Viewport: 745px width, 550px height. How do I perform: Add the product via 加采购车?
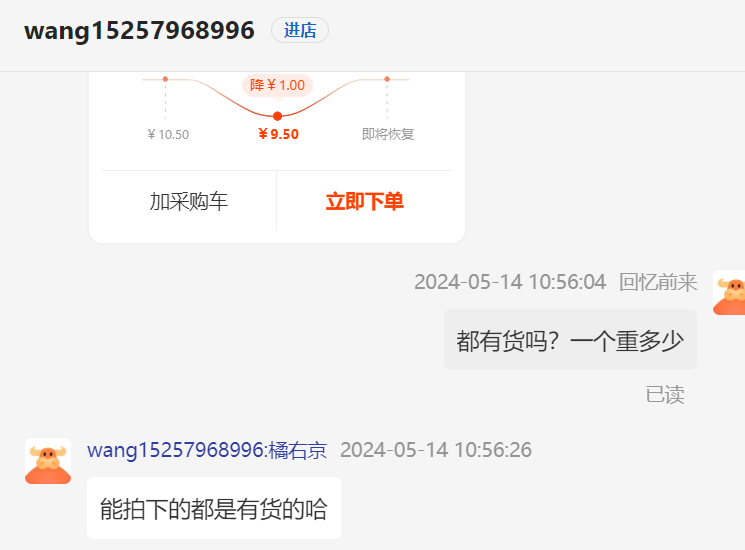[189, 201]
